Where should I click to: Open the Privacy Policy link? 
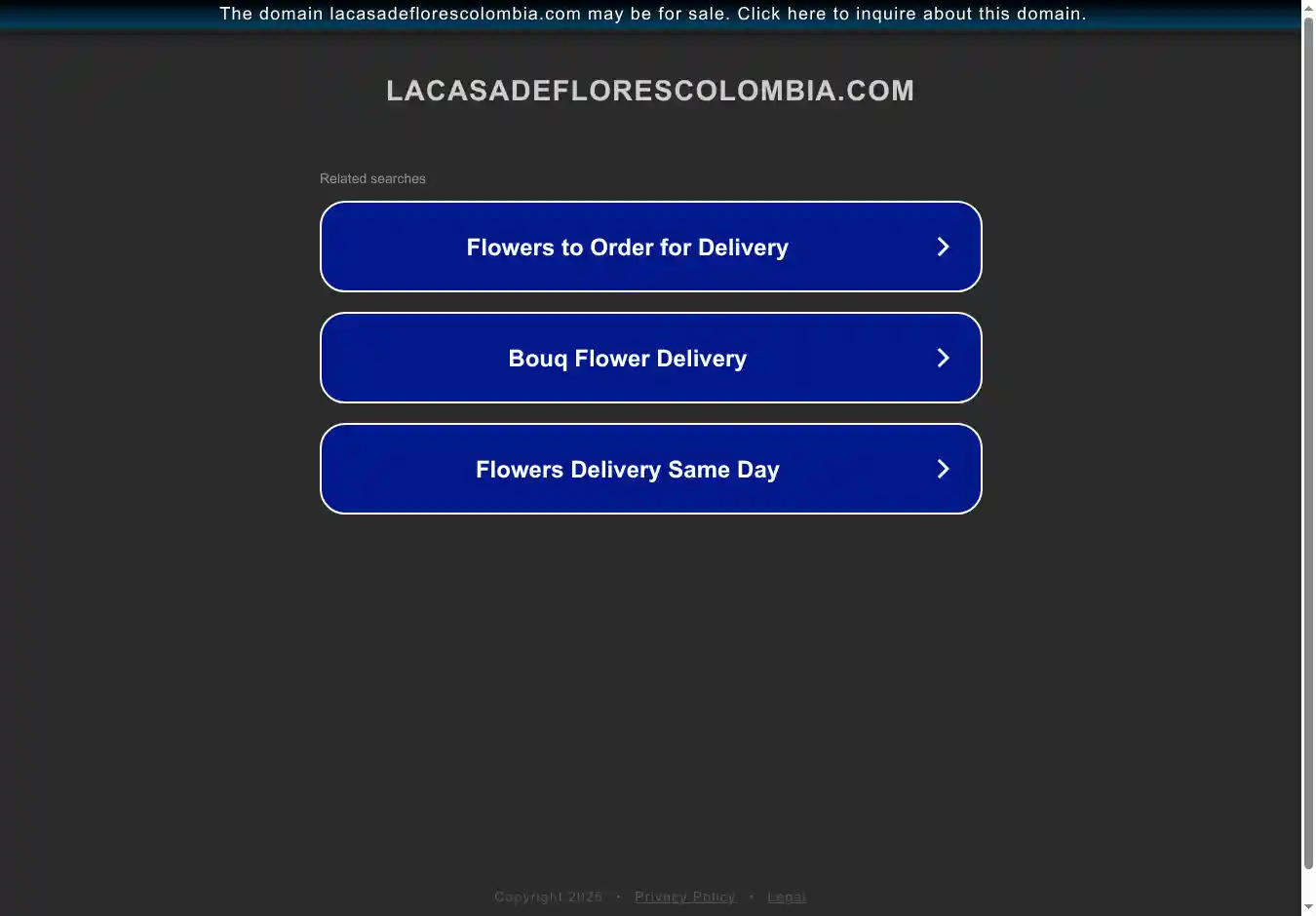684,897
